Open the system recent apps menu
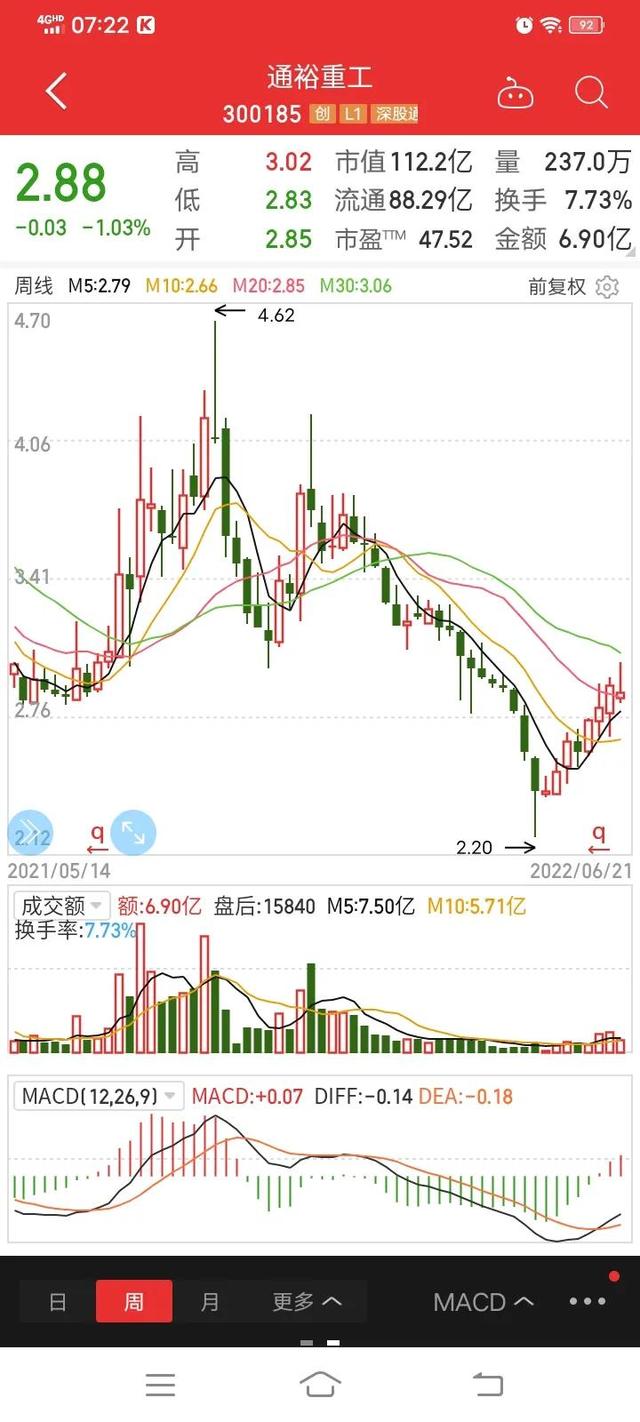 click(x=160, y=1385)
